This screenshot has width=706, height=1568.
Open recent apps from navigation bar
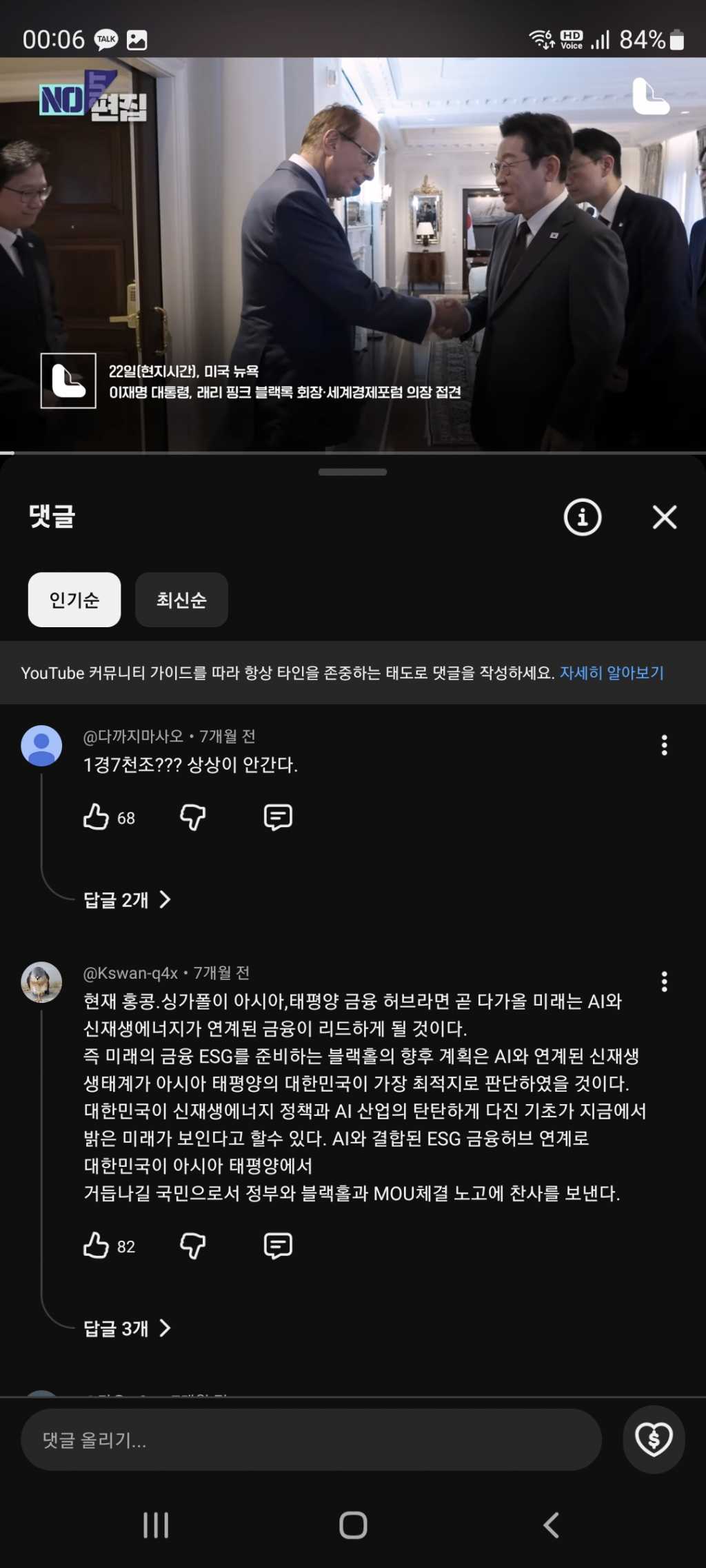156,1525
